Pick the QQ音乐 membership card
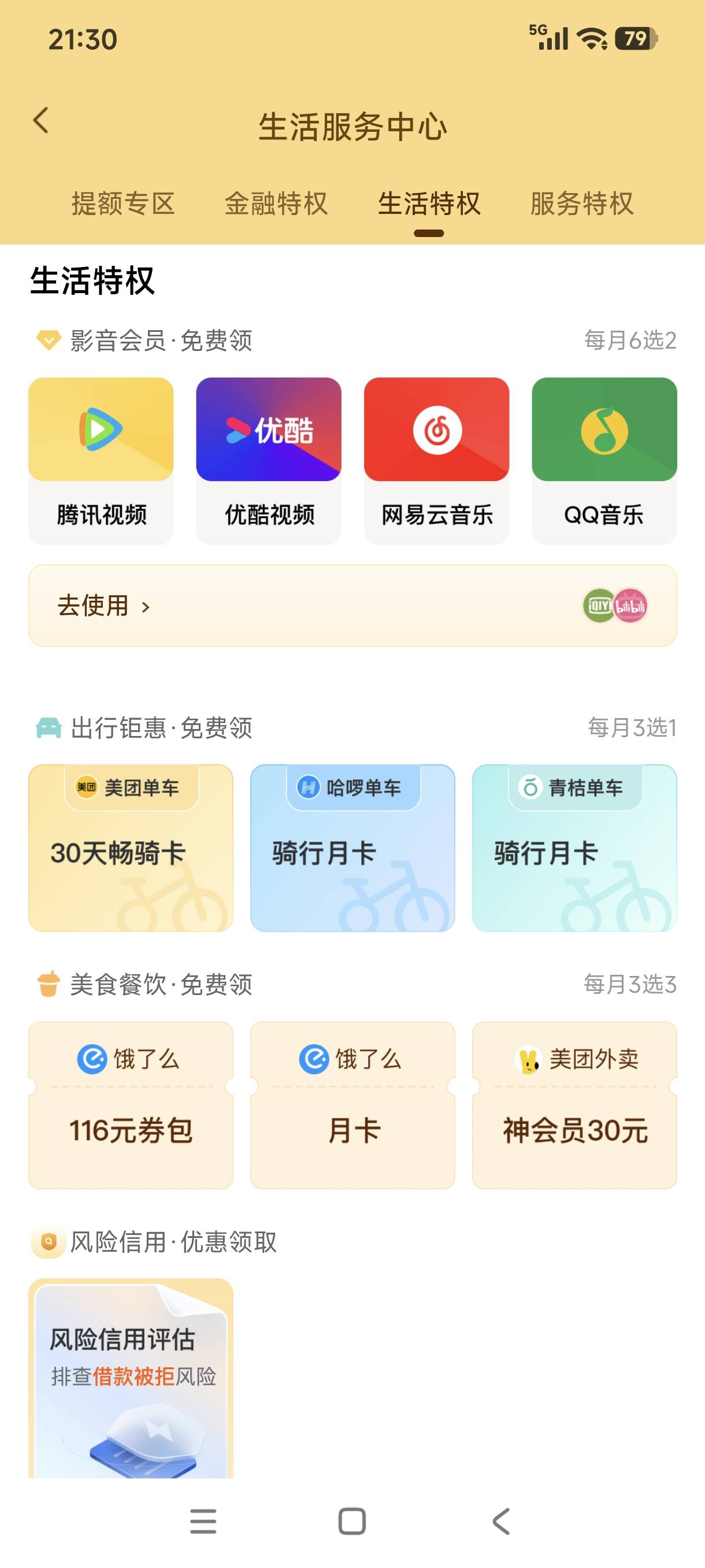Image resolution: width=705 pixels, height=1568 pixels. (x=604, y=460)
